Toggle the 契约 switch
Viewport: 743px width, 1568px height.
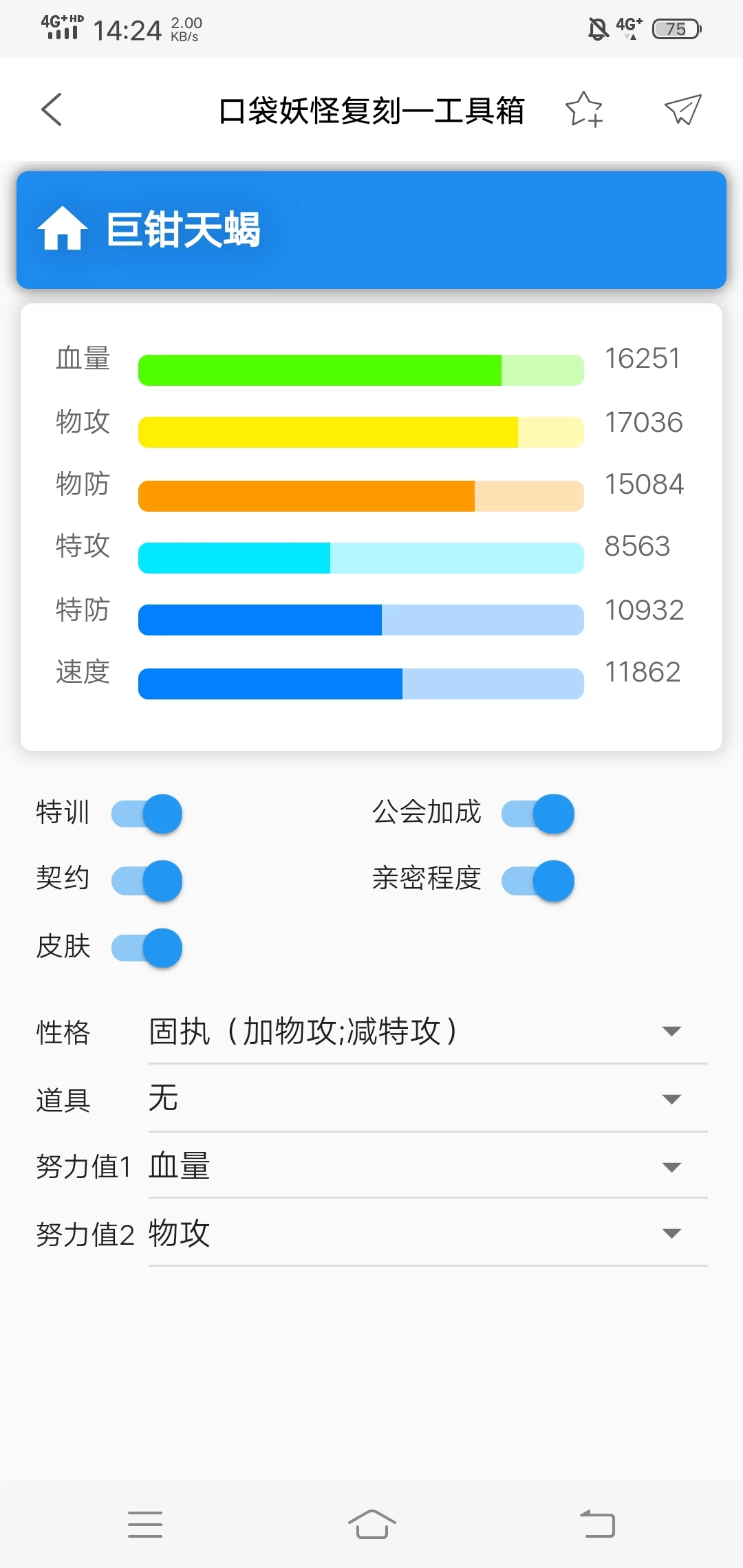(x=147, y=880)
